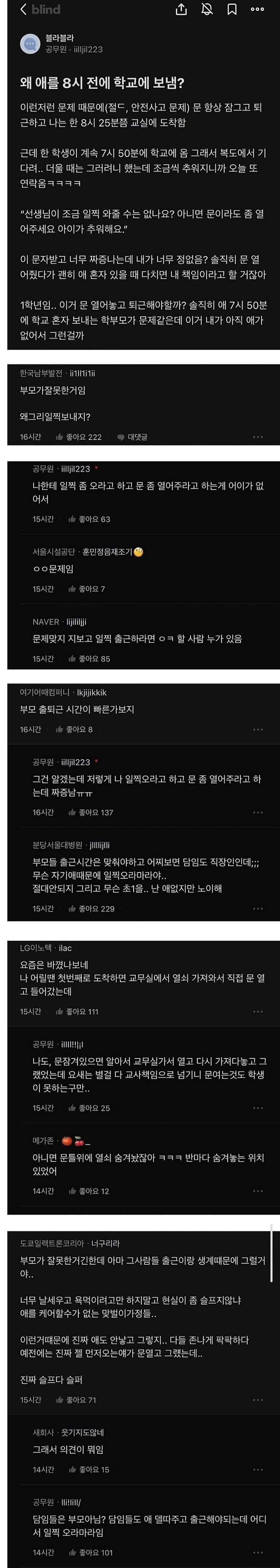Open the author 블라블라's profile avatar

point(30,44)
